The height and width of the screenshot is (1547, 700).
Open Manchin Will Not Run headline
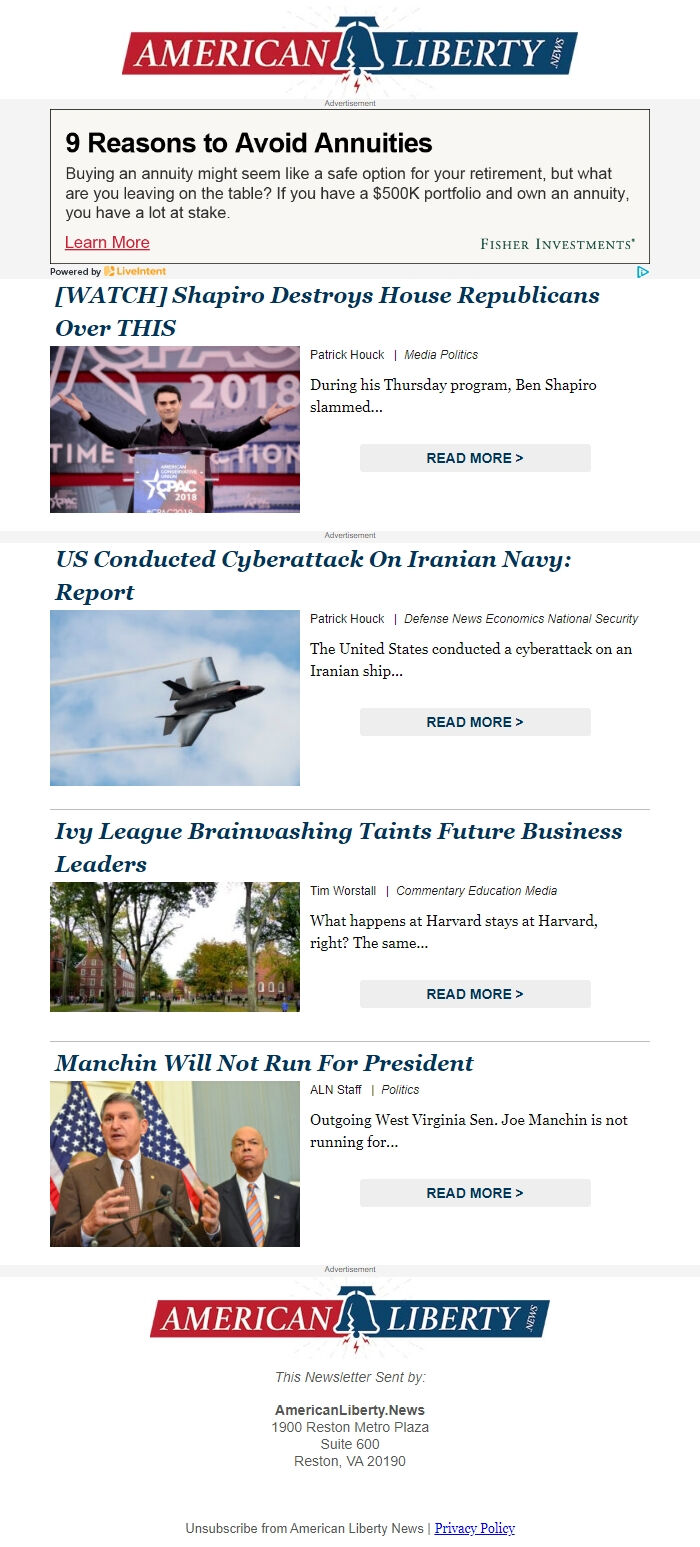pyautogui.click(x=264, y=1063)
